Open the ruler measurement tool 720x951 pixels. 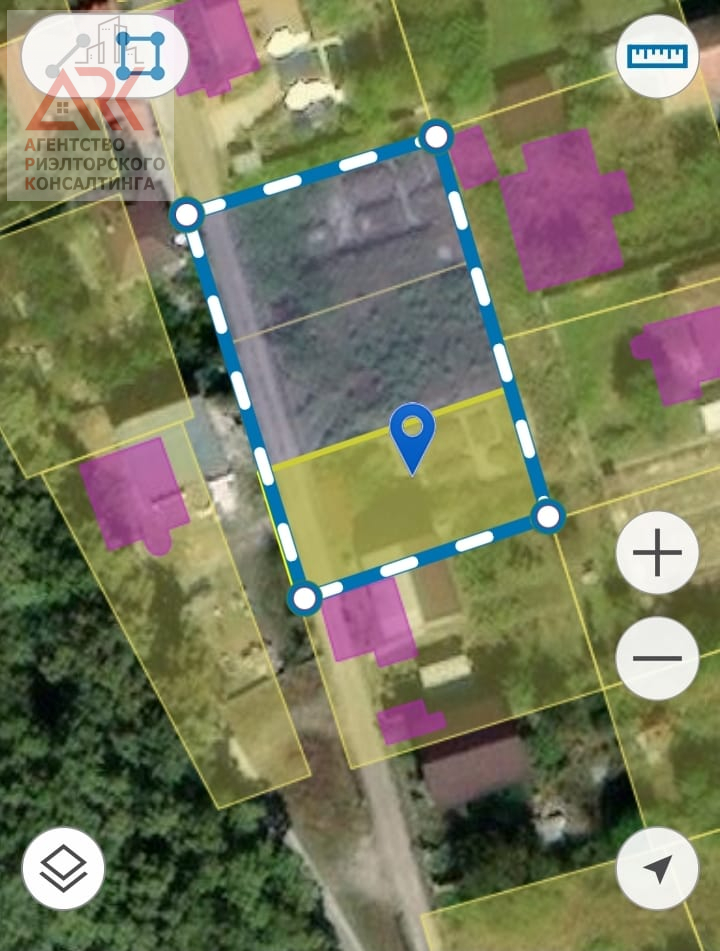pyautogui.click(x=657, y=56)
